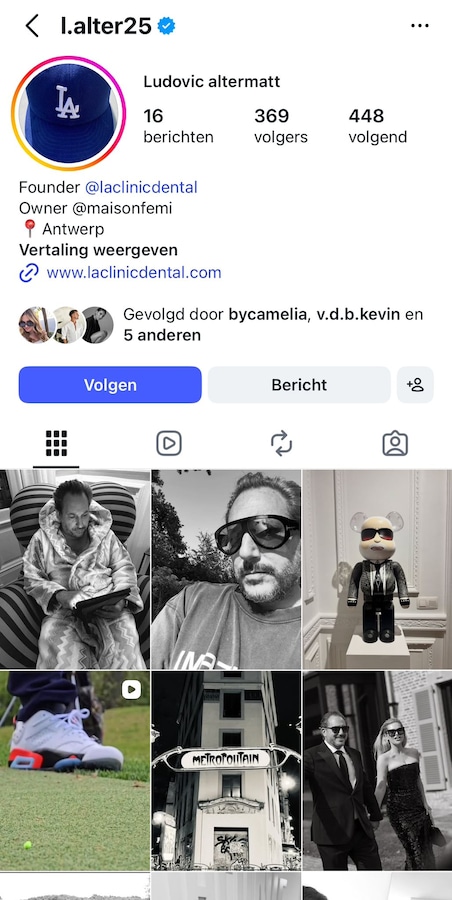Go back using the top-left arrow

coord(32,26)
